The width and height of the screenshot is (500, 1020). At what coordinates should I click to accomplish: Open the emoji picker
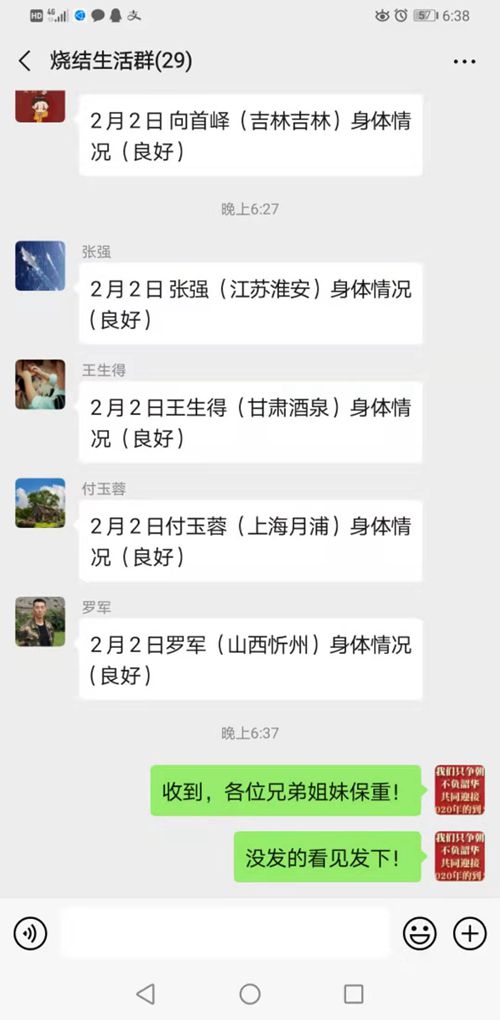[x=419, y=933]
